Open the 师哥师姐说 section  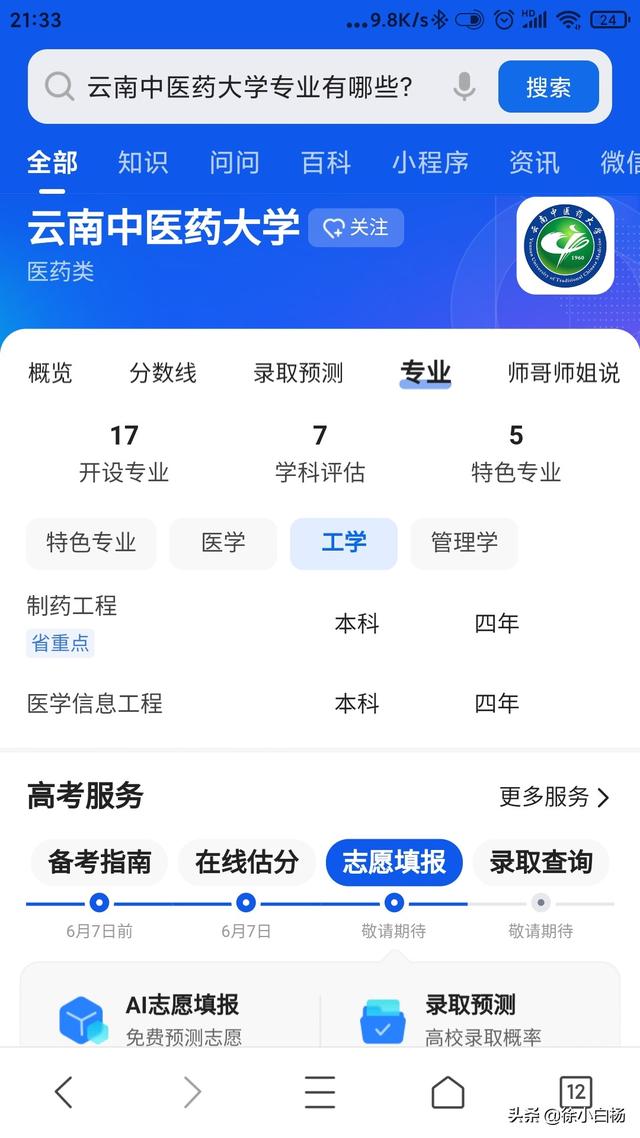563,373
